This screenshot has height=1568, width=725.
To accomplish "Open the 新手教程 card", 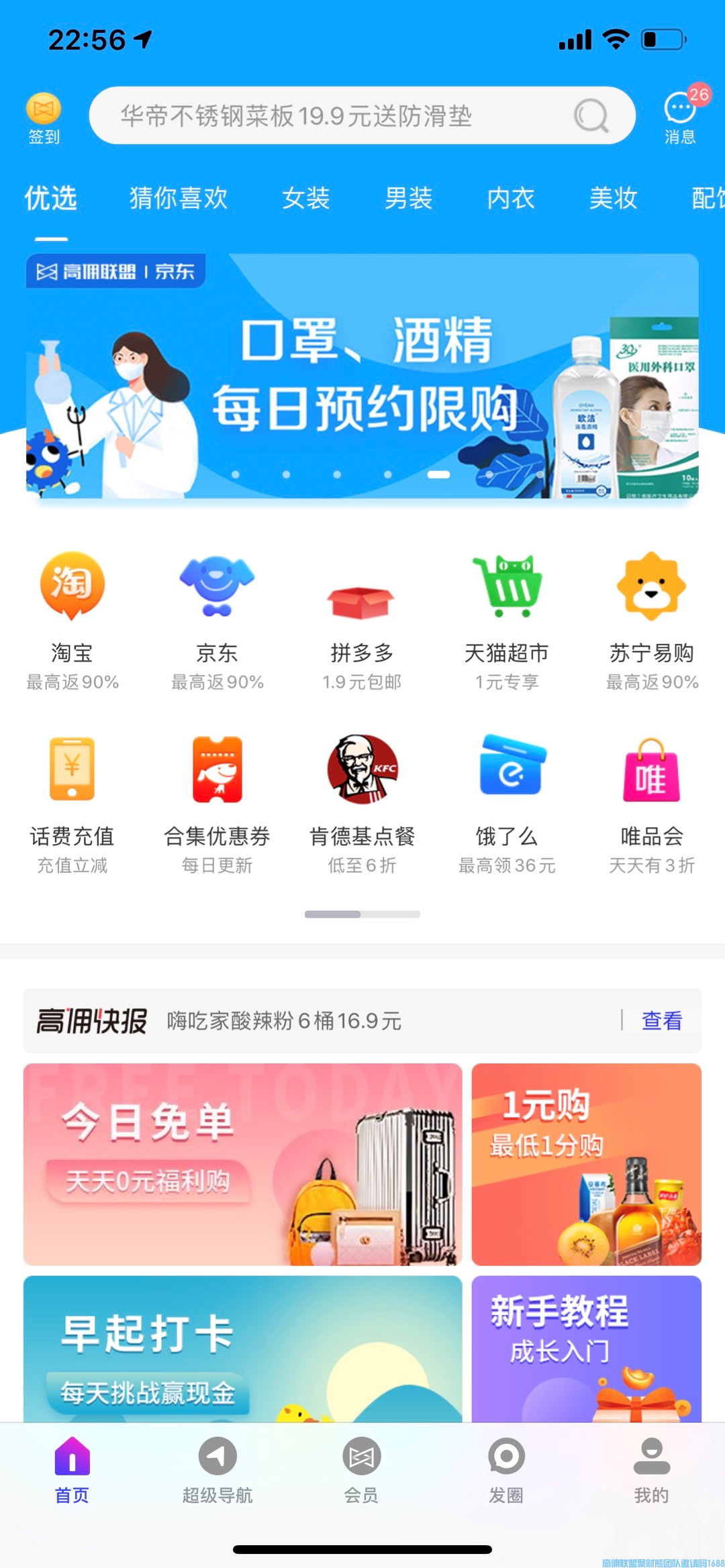I will (x=586, y=1349).
